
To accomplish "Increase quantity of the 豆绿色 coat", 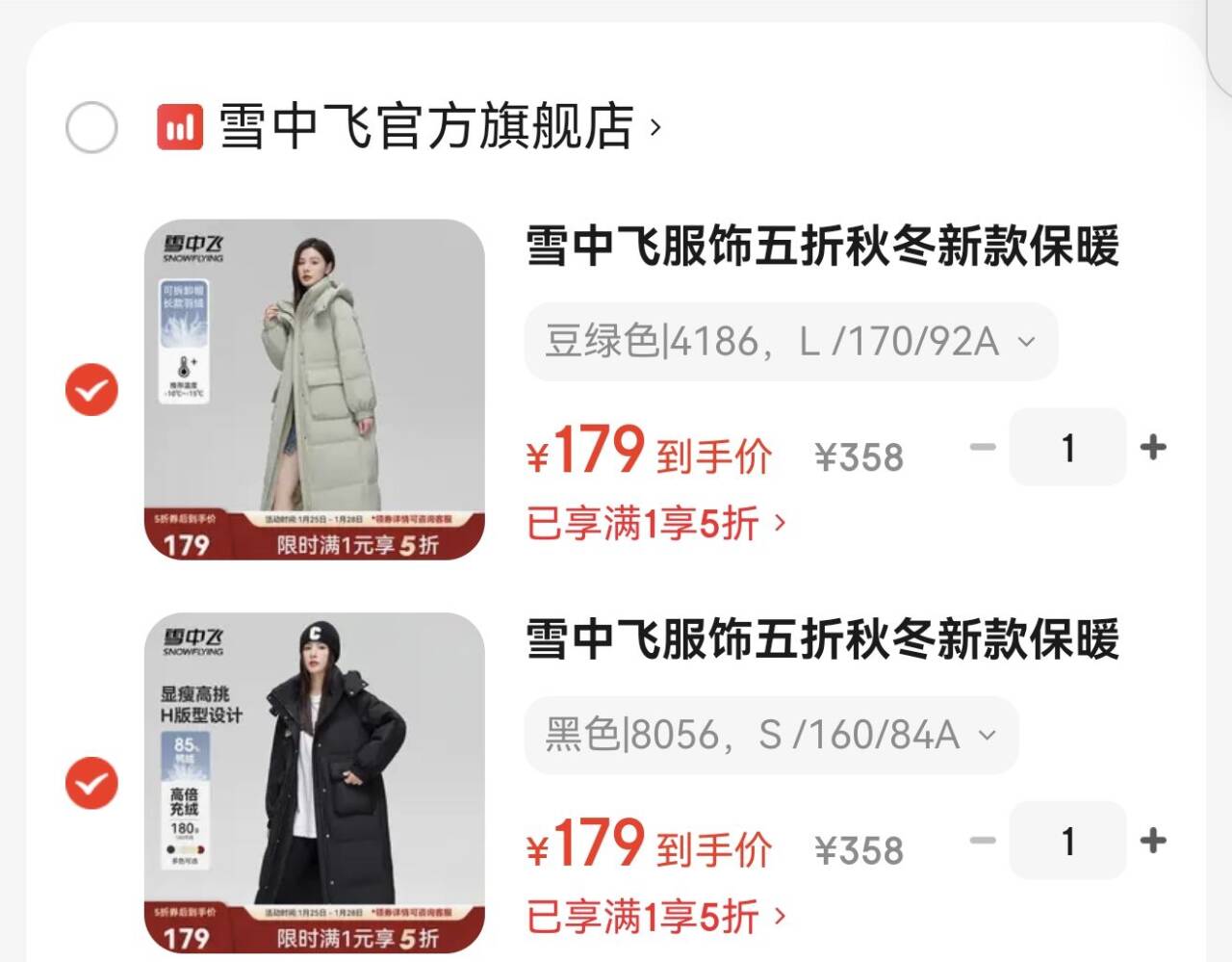I will 1153,447.
